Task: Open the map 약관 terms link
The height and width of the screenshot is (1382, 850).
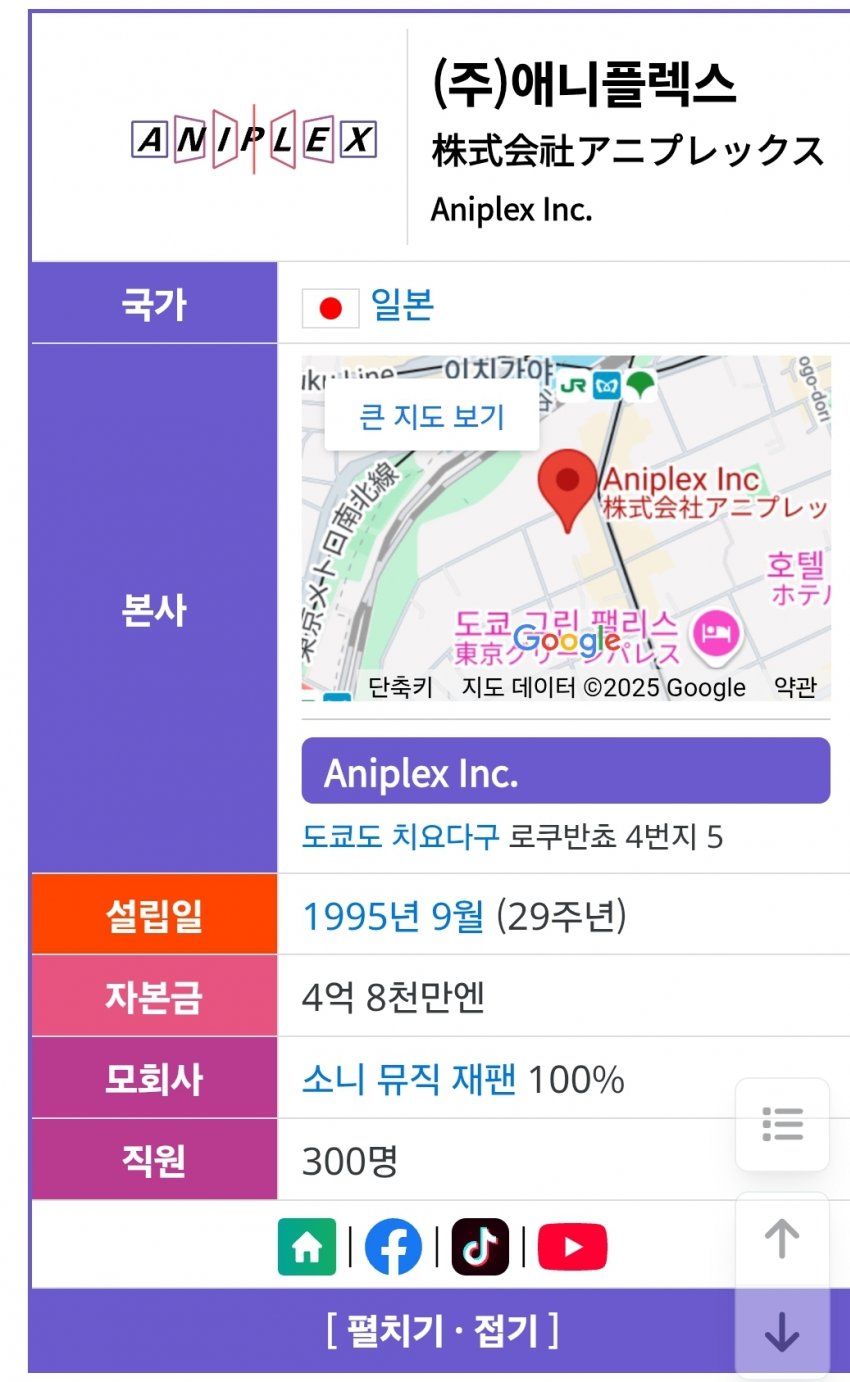Action: click(x=795, y=687)
